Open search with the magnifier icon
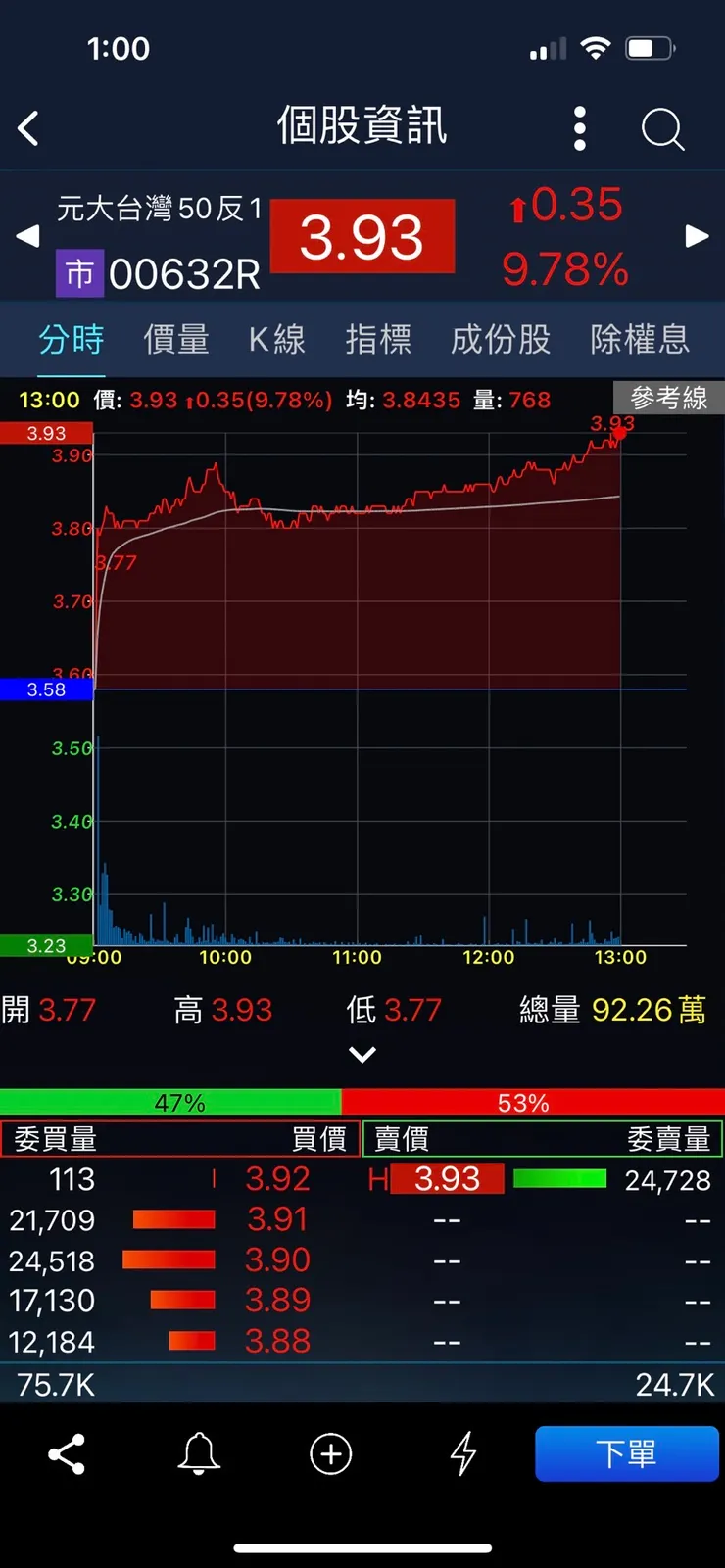This screenshot has height=1568, width=725. coord(662,128)
